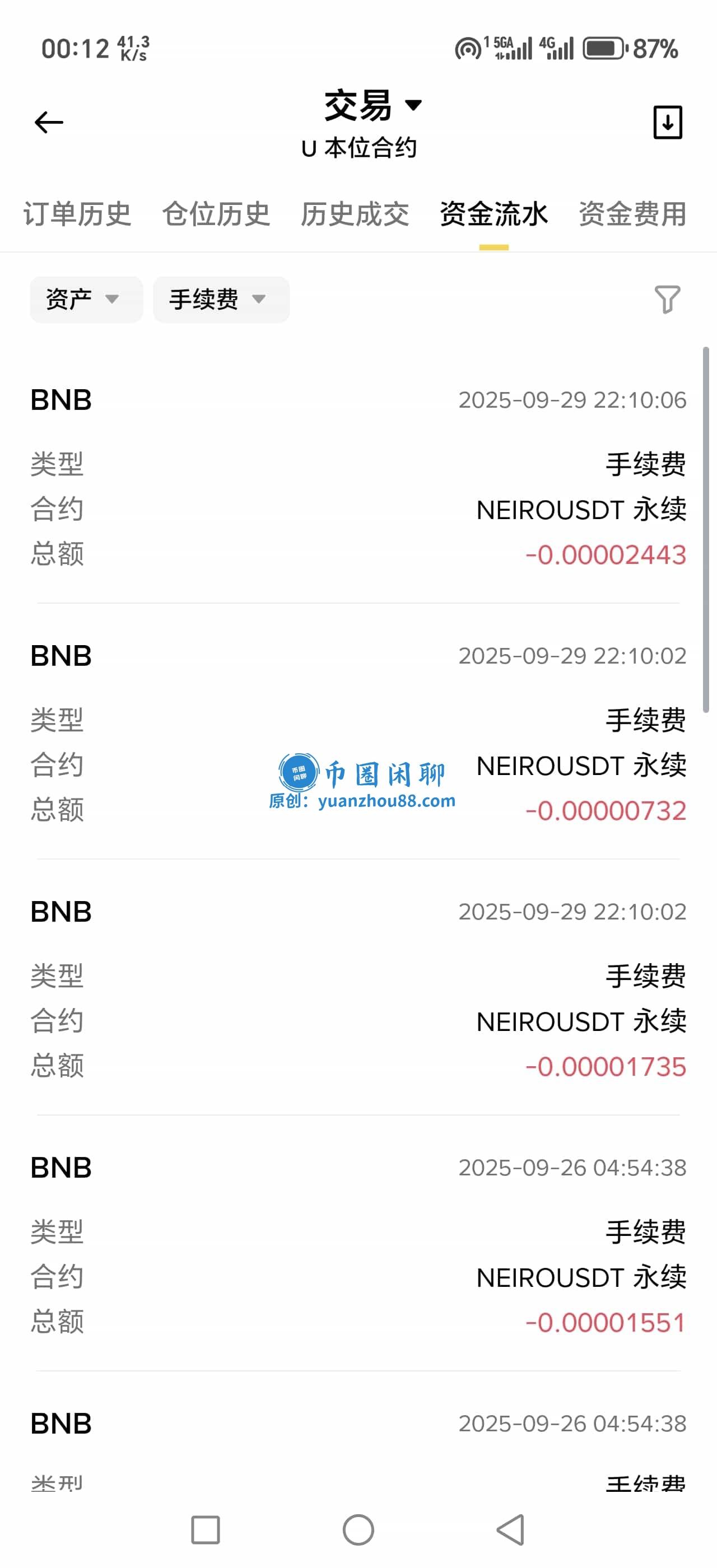Expand the 交易 title dropdown
Screen dimensions: 717x1568
coord(372,106)
